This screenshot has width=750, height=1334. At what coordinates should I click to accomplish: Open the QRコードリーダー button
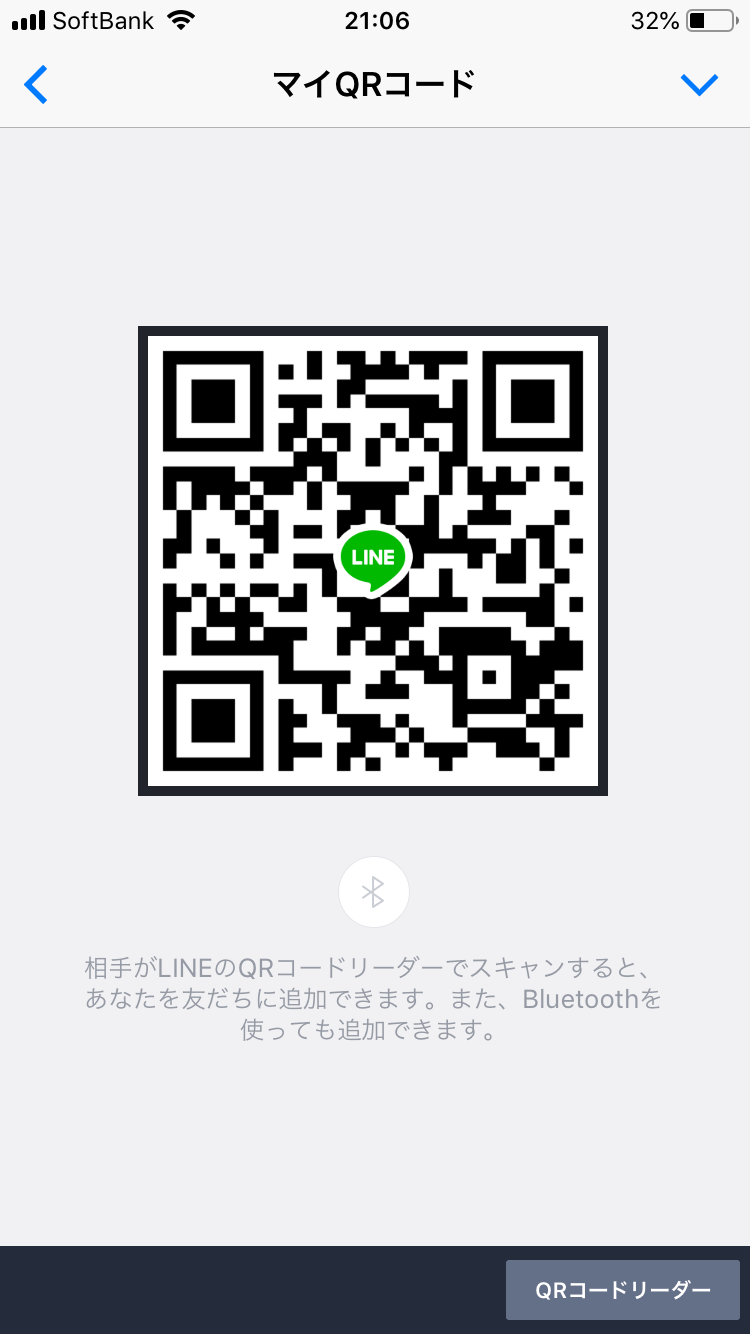(622, 1290)
